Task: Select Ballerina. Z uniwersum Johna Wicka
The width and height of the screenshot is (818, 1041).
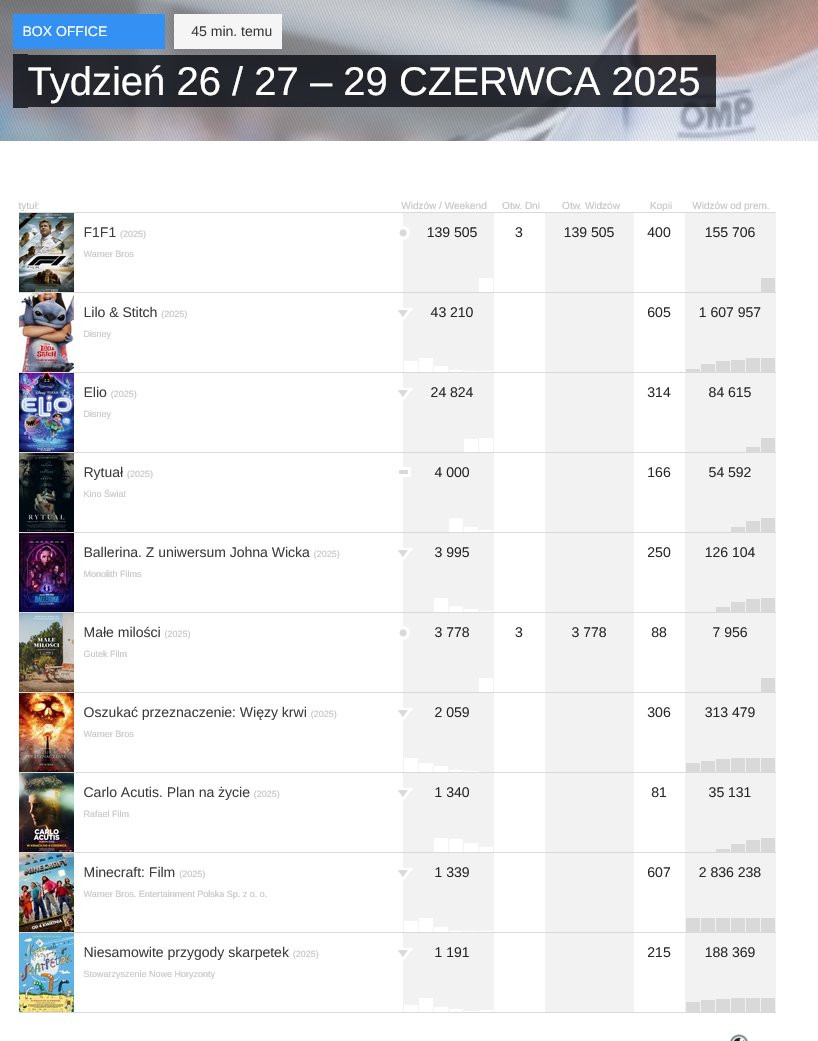Action: coord(197,552)
